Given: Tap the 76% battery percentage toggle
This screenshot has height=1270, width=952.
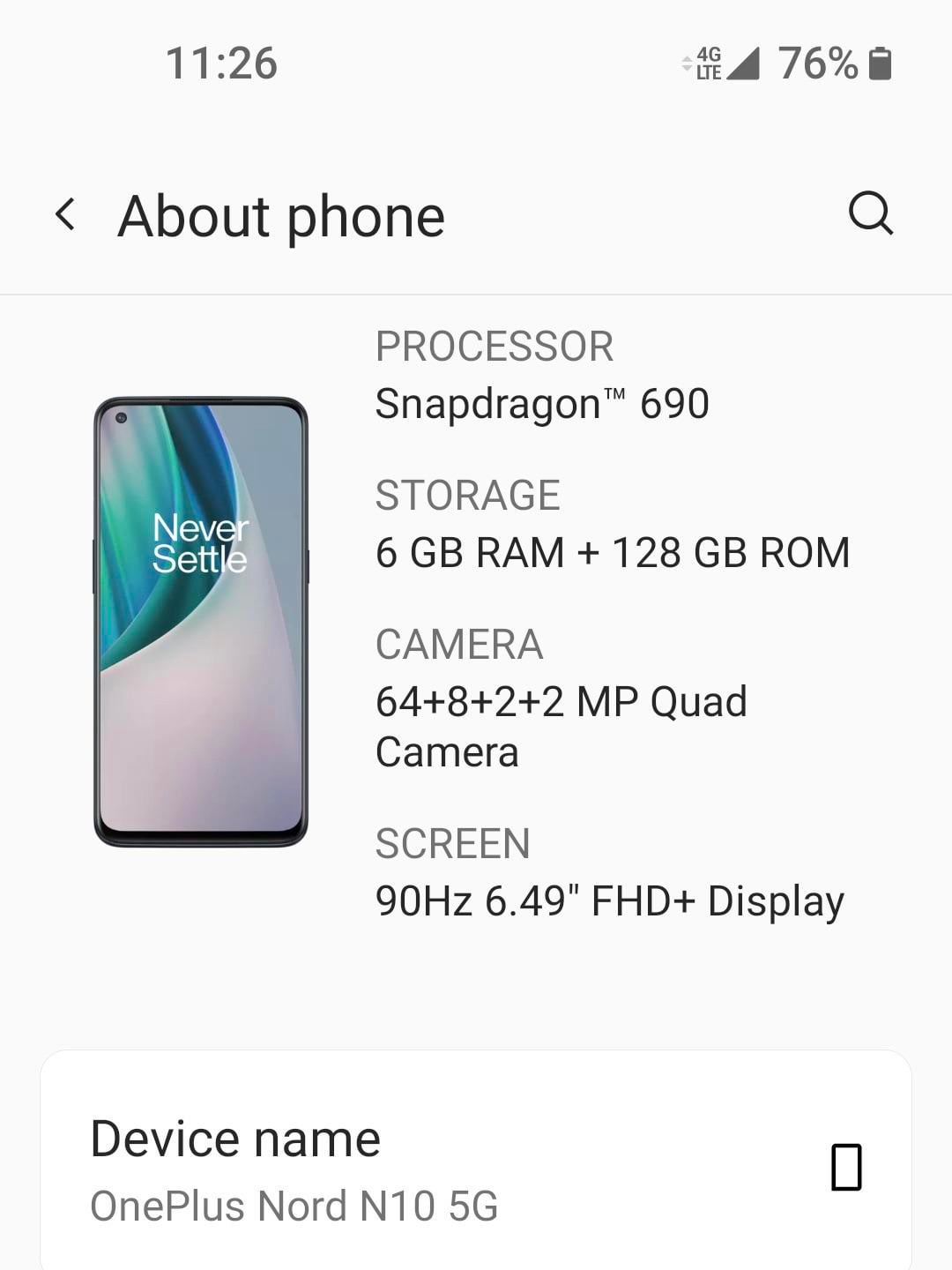Looking at the screenshot, I should [813, 63].
